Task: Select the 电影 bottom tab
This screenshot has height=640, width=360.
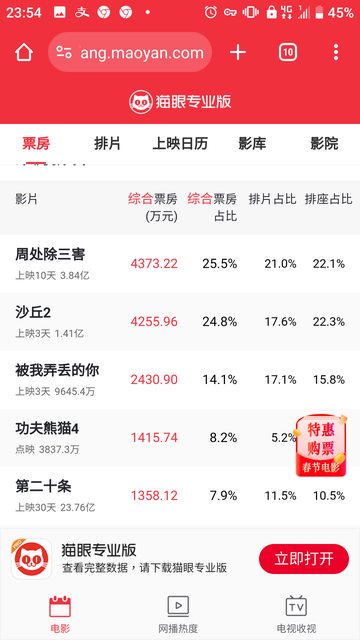Action: pos(60,614)
